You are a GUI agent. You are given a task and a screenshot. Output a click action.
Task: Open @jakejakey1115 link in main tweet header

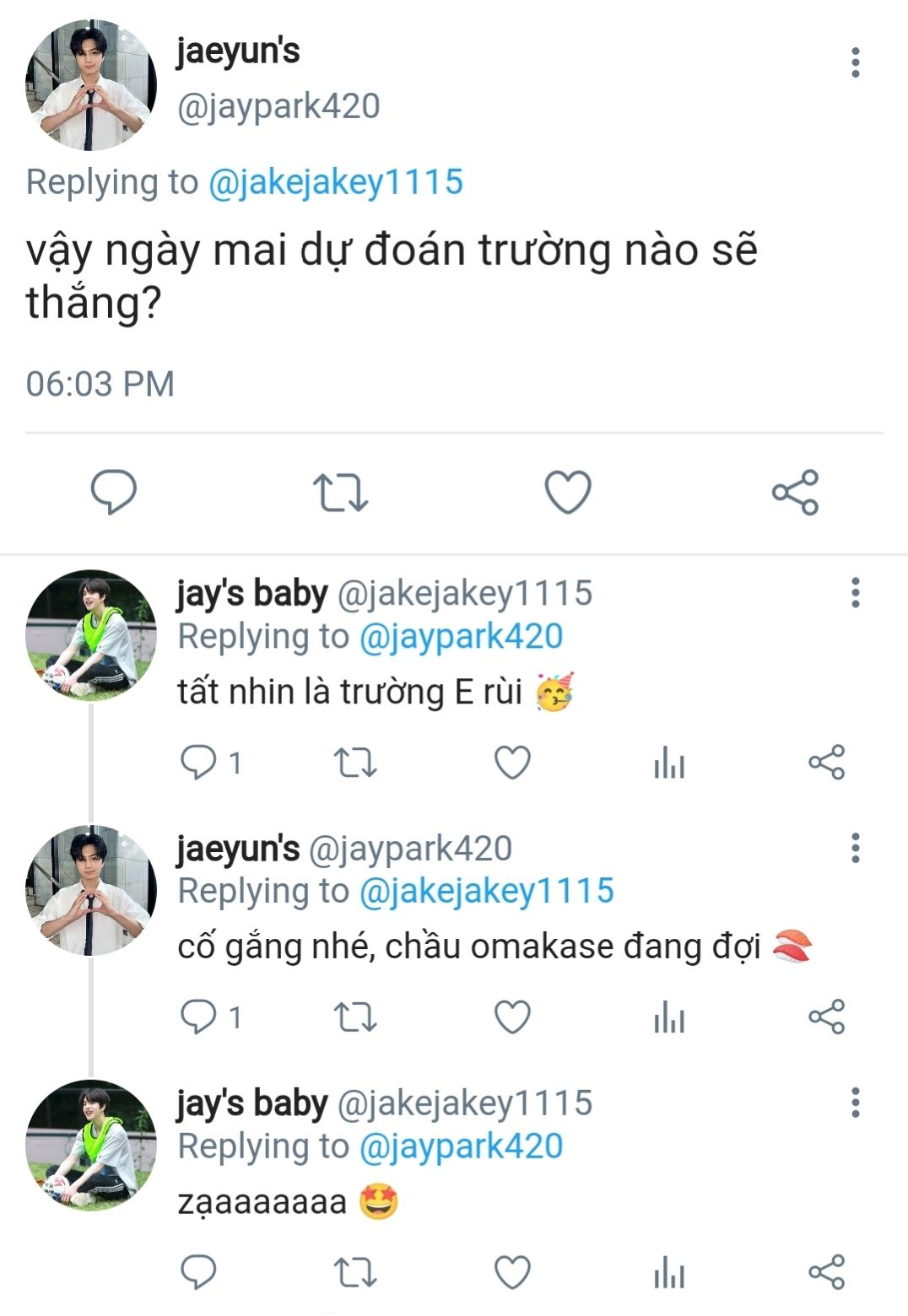(335, 182)
